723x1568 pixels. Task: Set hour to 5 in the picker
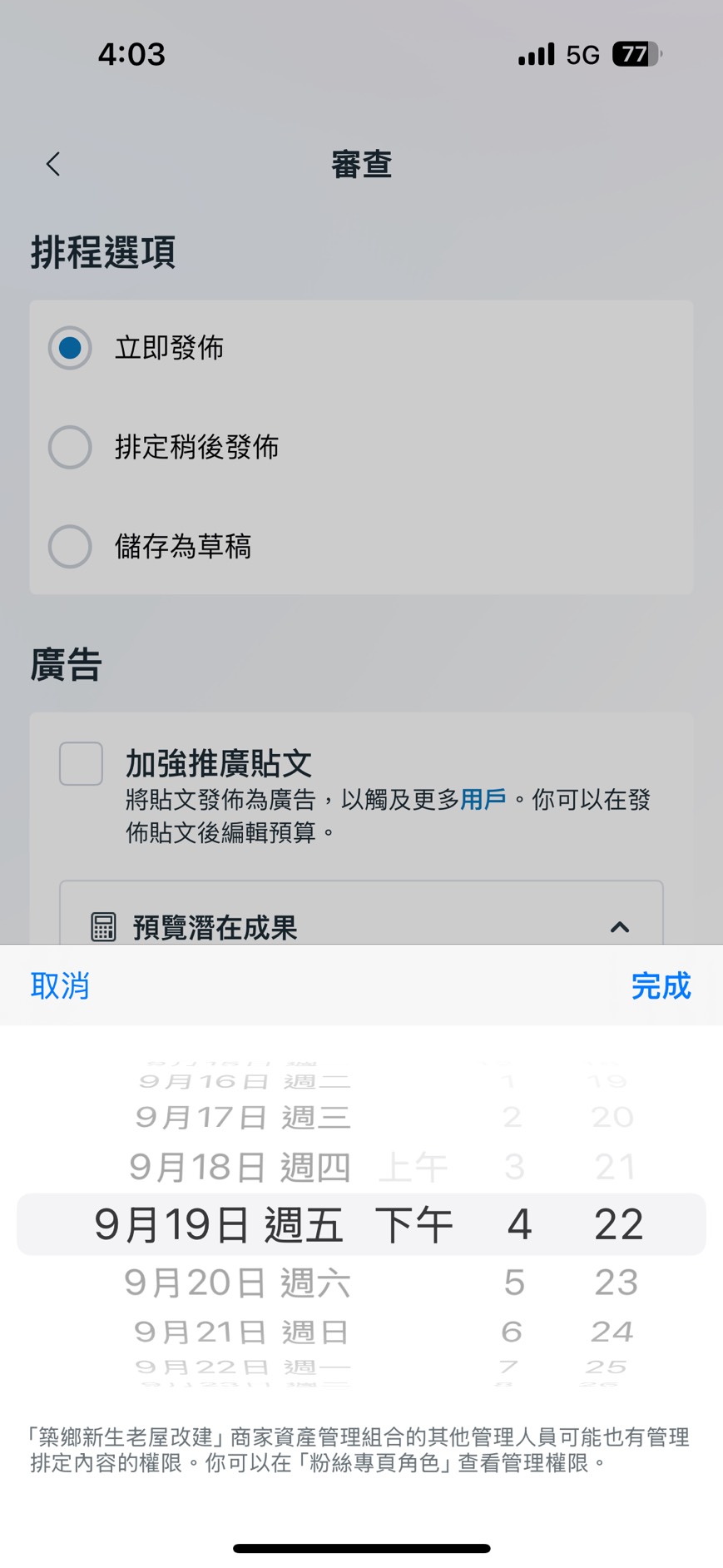(x=514, y=1283)
